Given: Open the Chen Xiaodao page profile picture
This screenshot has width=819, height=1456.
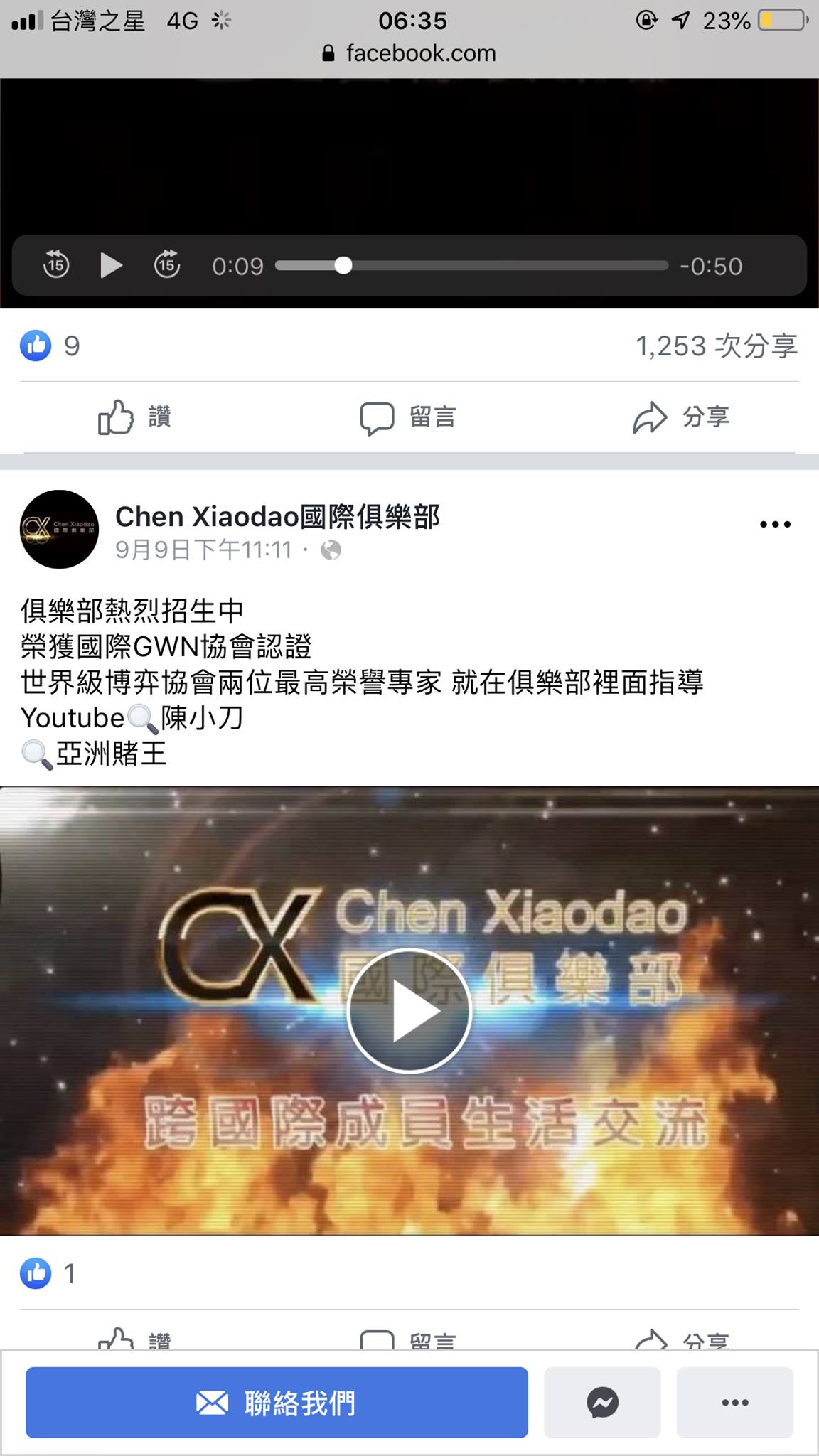Looking at the screenshot, I should point(59,529).
